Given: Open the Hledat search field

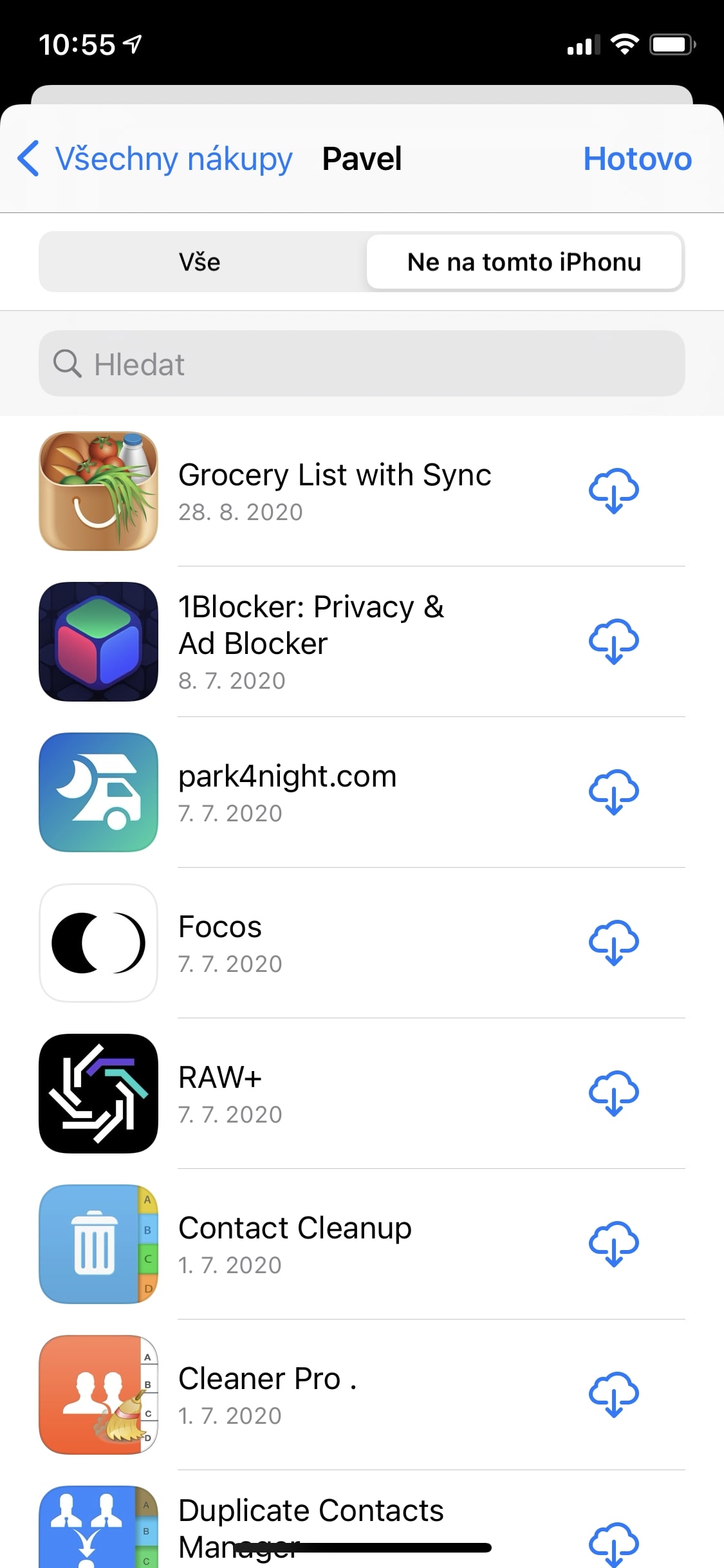Looking at the screenshot, I should tap(362, 364).
